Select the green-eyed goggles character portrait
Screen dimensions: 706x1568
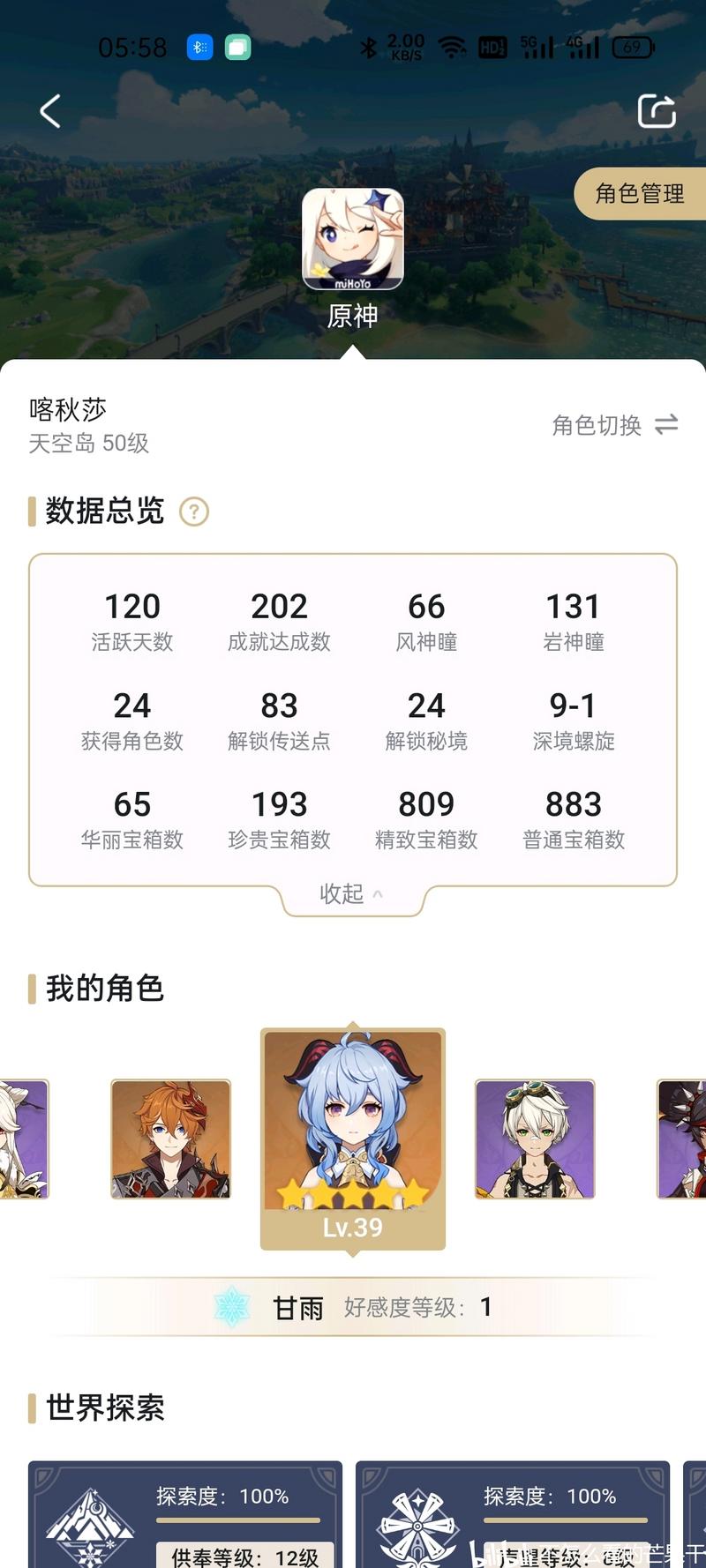535,1139
